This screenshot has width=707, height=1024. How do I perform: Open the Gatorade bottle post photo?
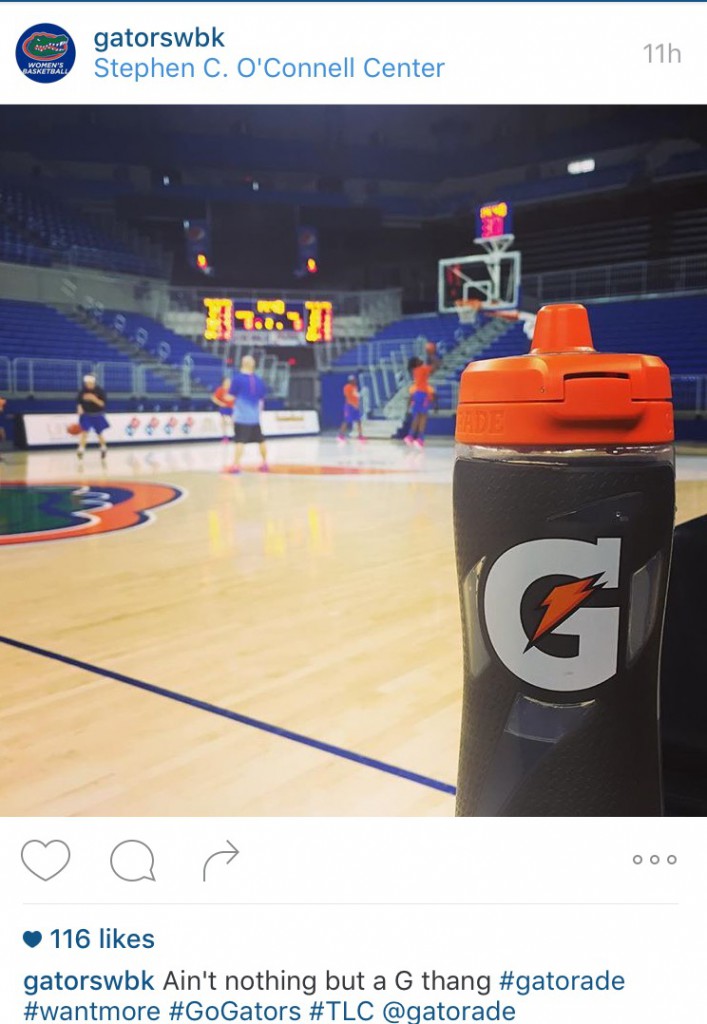(353, 460)
